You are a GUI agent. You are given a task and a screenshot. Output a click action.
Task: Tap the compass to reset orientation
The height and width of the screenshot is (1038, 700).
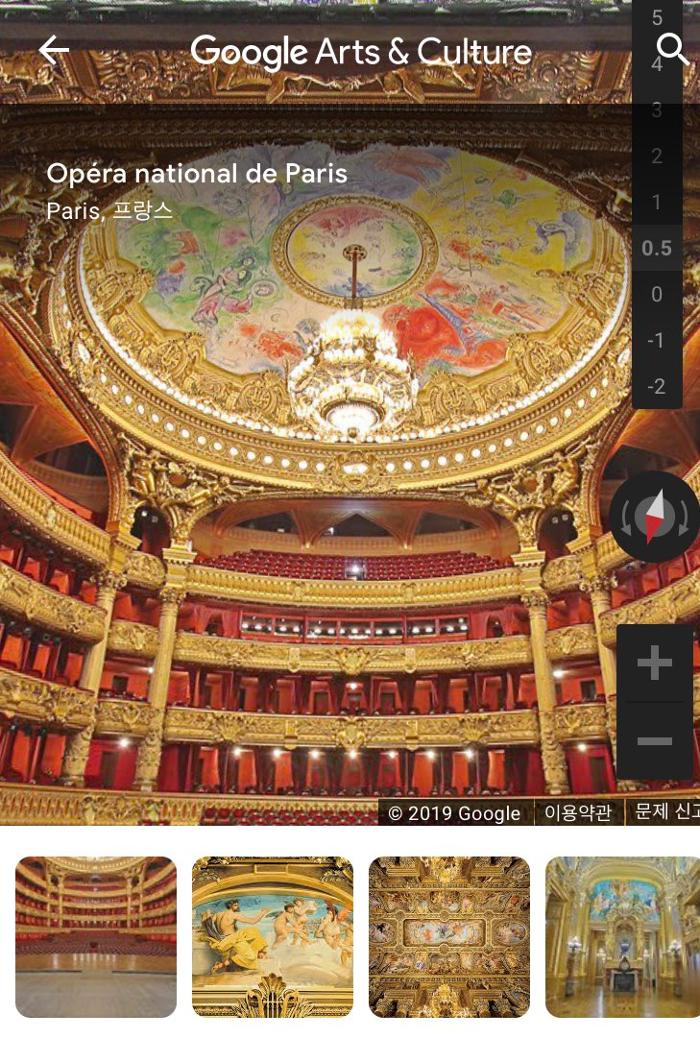point(654,517)
